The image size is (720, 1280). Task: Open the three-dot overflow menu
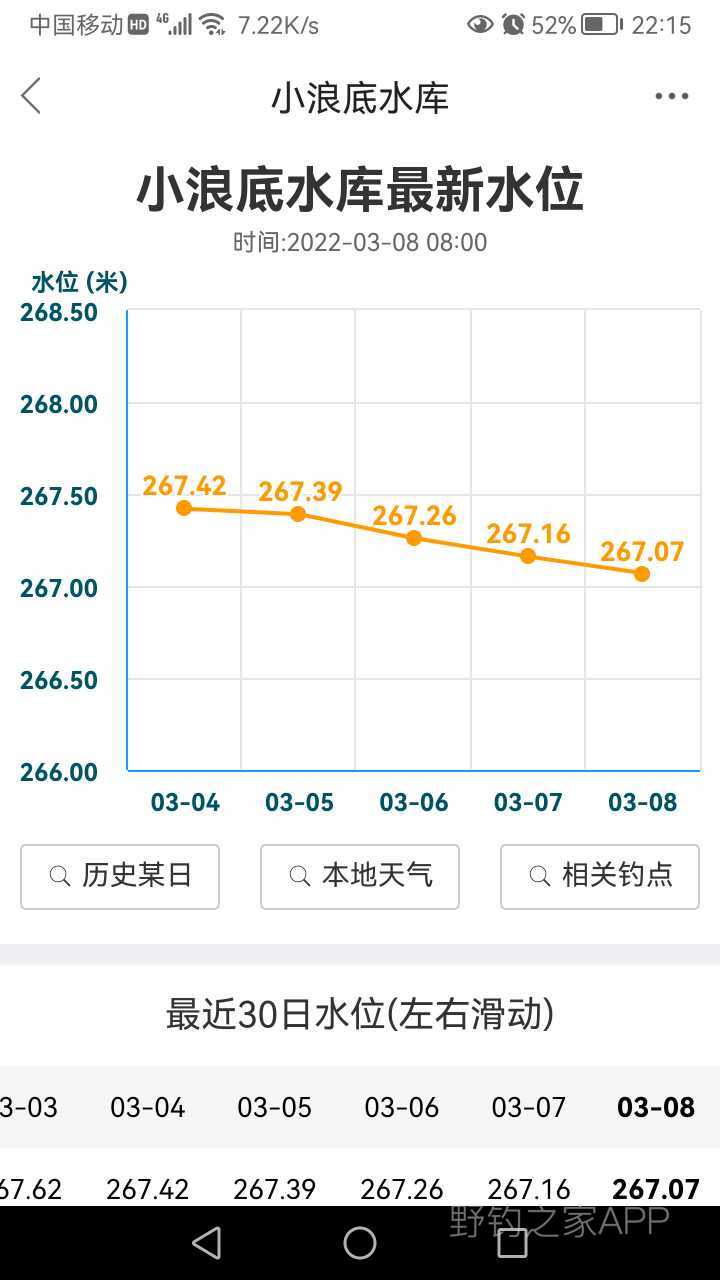click(x=672, y=96)
